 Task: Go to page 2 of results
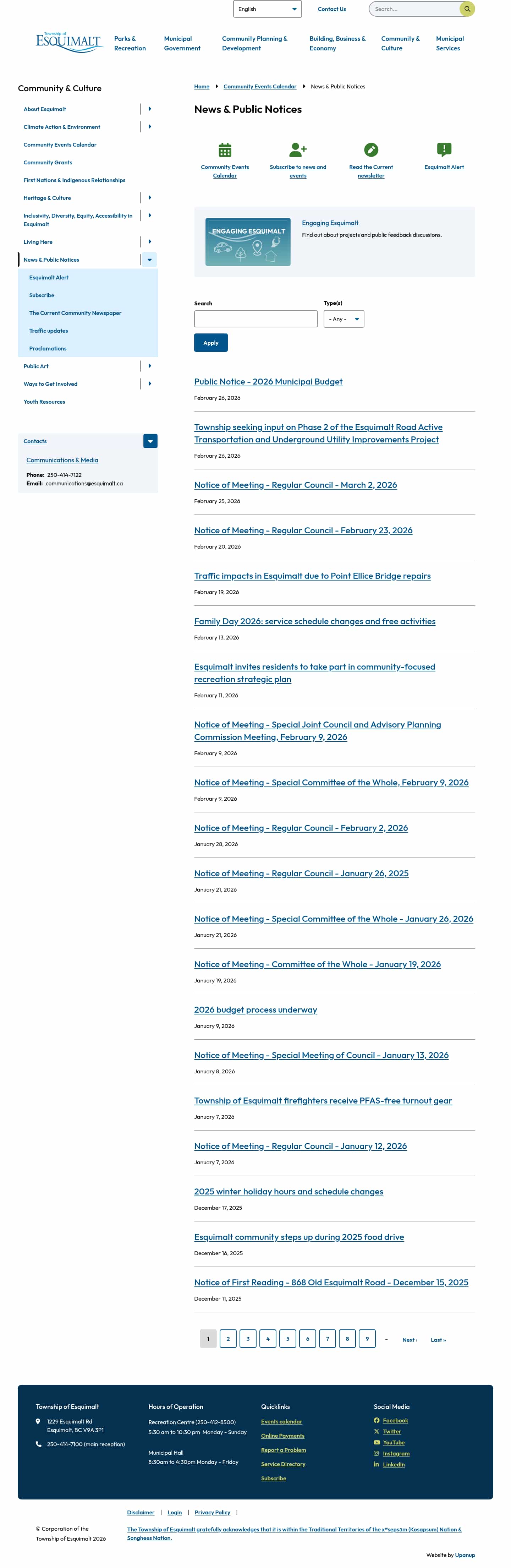[x=227, y=1339]
